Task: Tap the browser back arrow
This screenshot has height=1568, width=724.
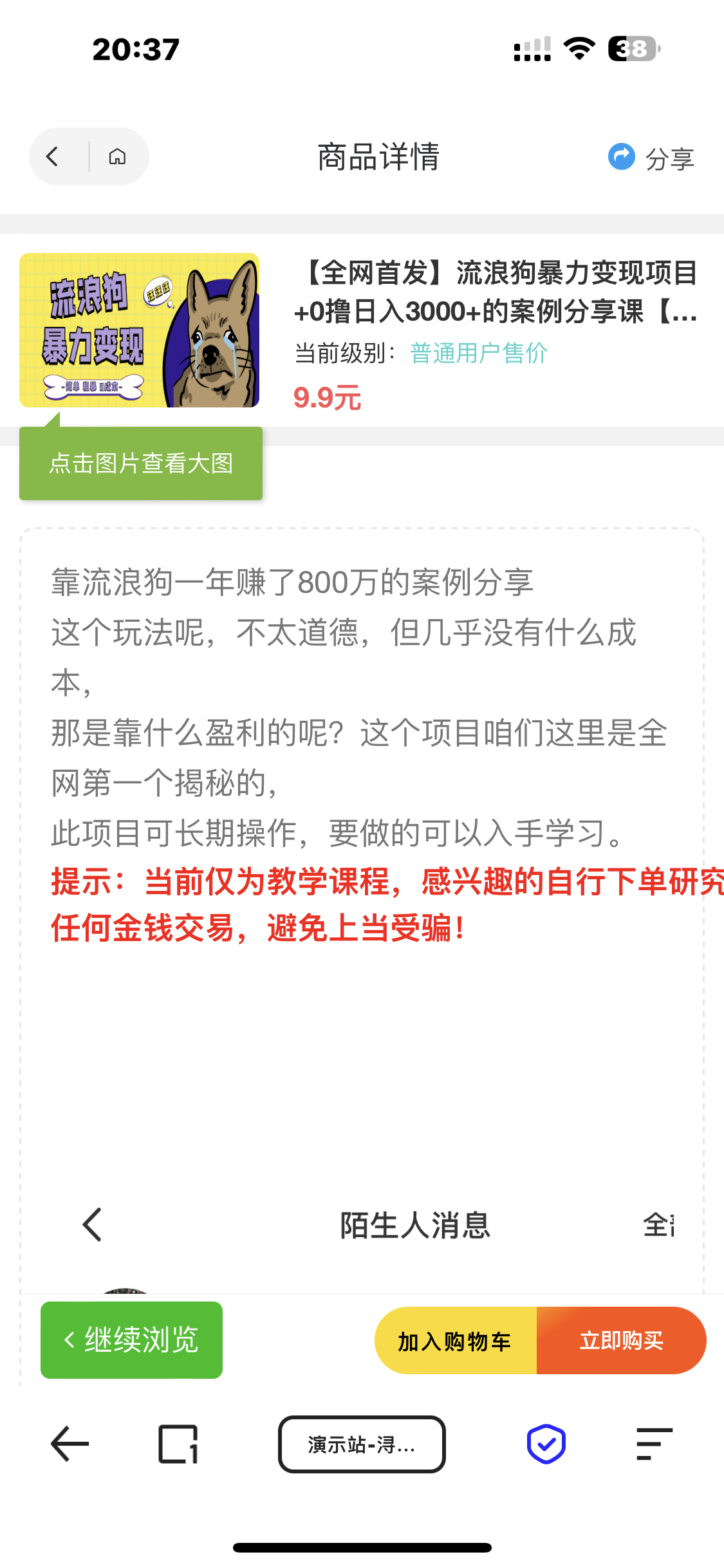Action: pyautogui.click(x=70, y=1444)
